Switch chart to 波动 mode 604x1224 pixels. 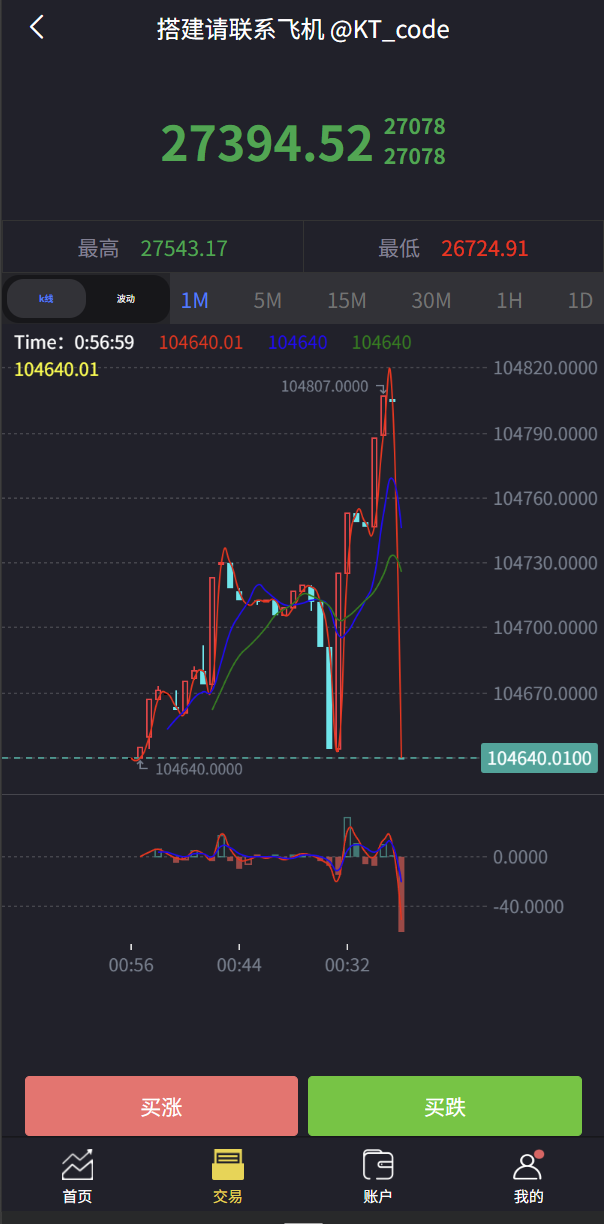[x=126, y=299]
